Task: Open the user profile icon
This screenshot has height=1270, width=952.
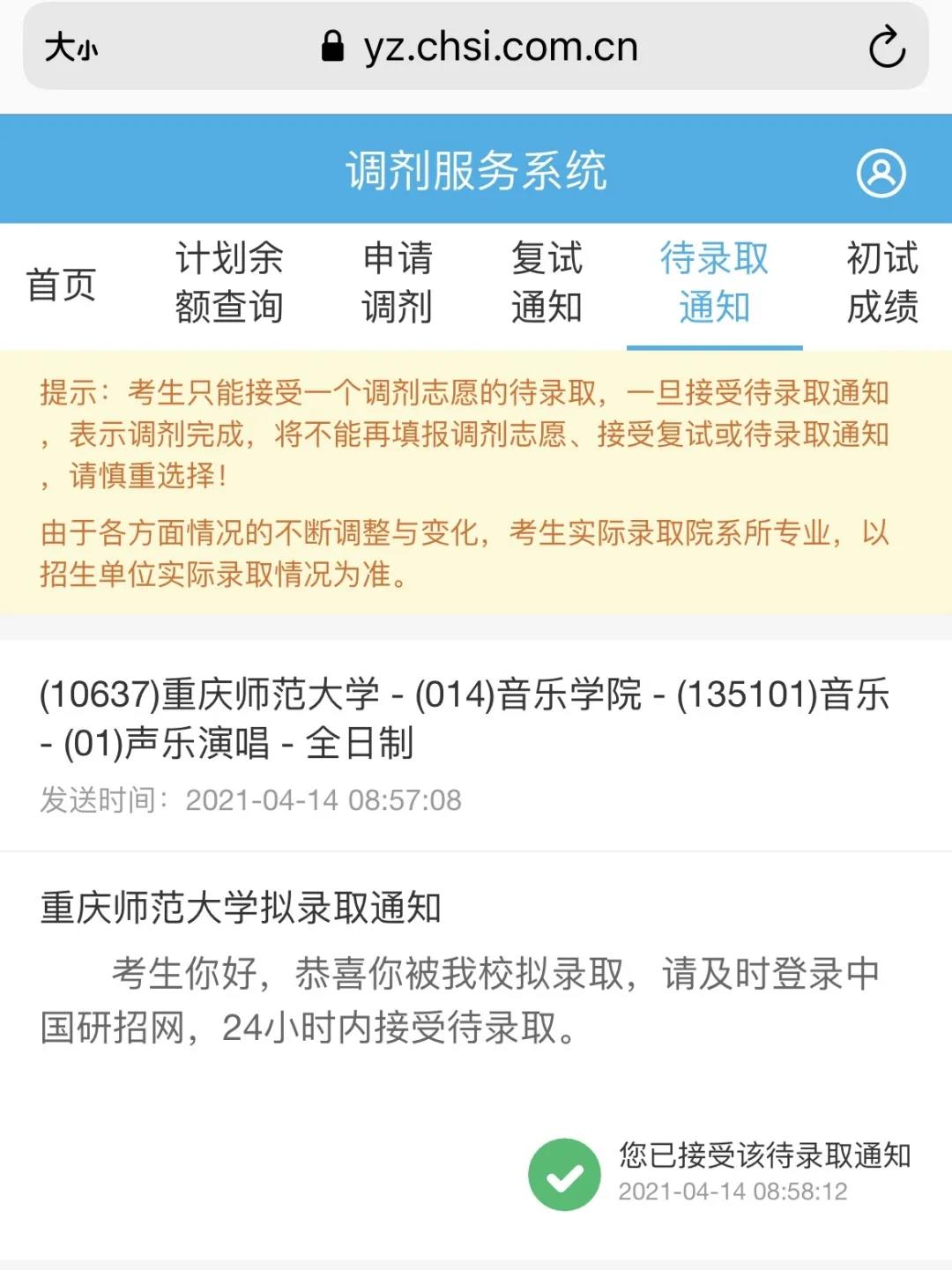Action: (881, 173)
